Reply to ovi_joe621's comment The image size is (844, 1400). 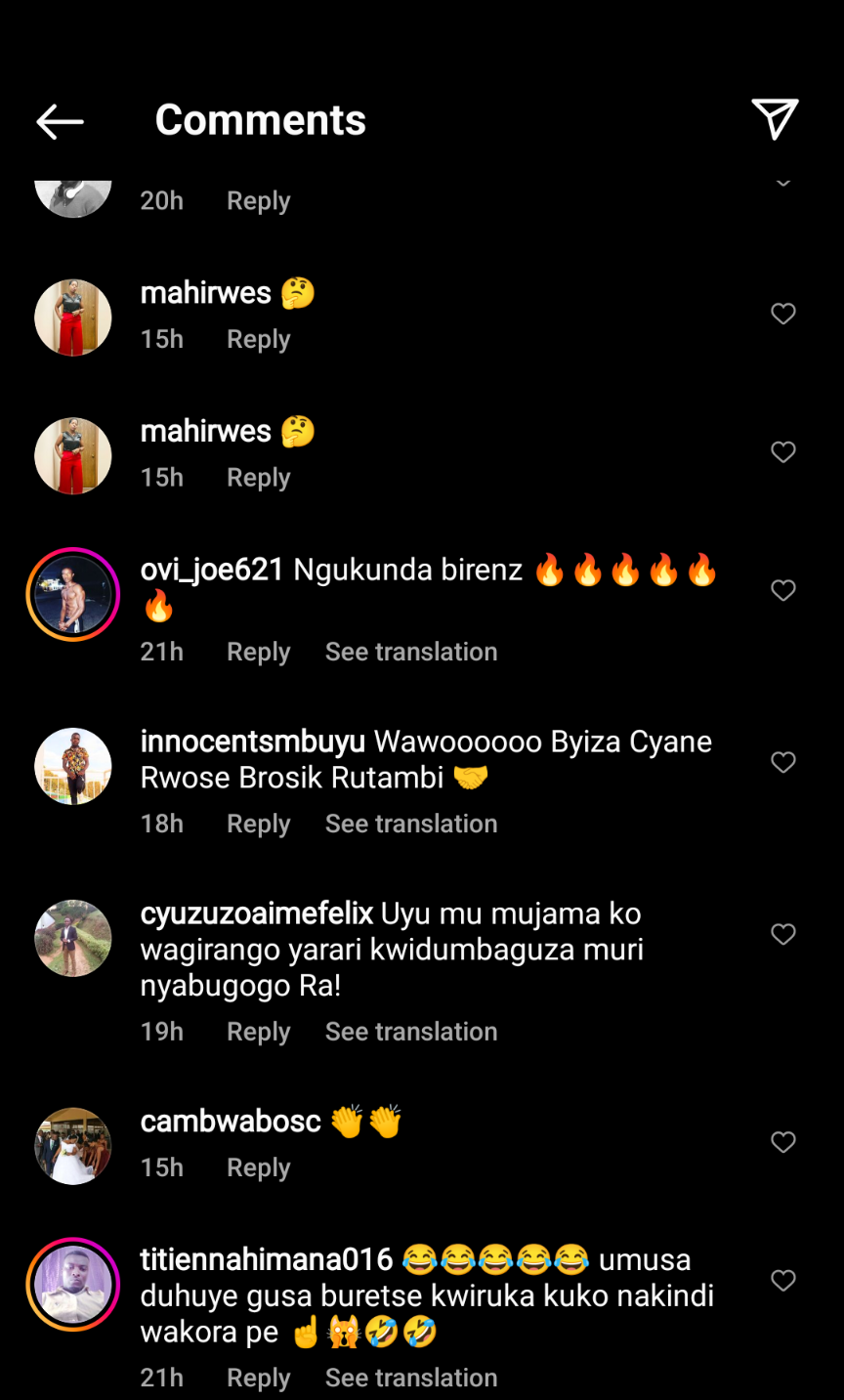point(258,652)
